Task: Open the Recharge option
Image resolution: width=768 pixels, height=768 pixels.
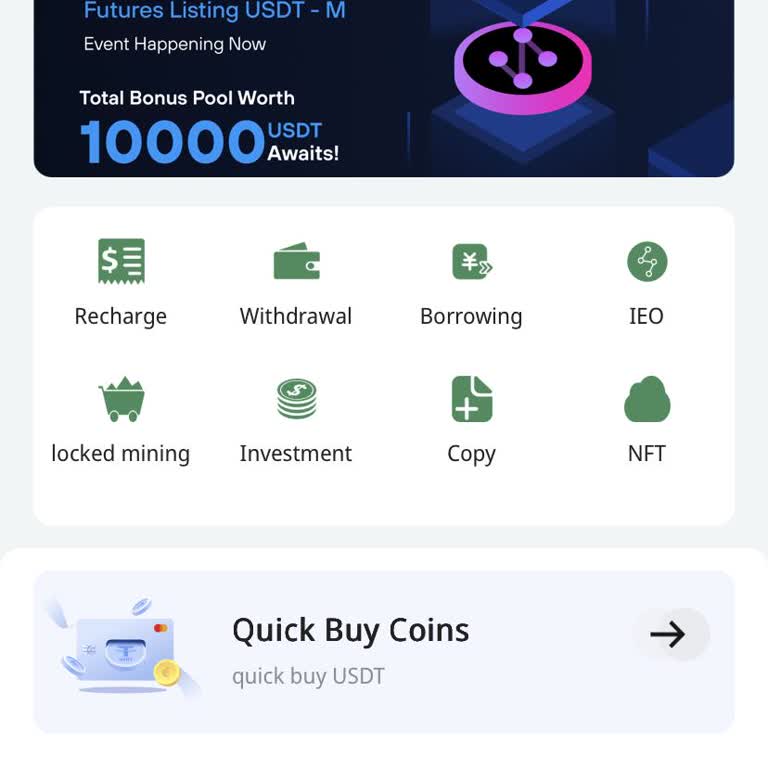Action: 121,282
